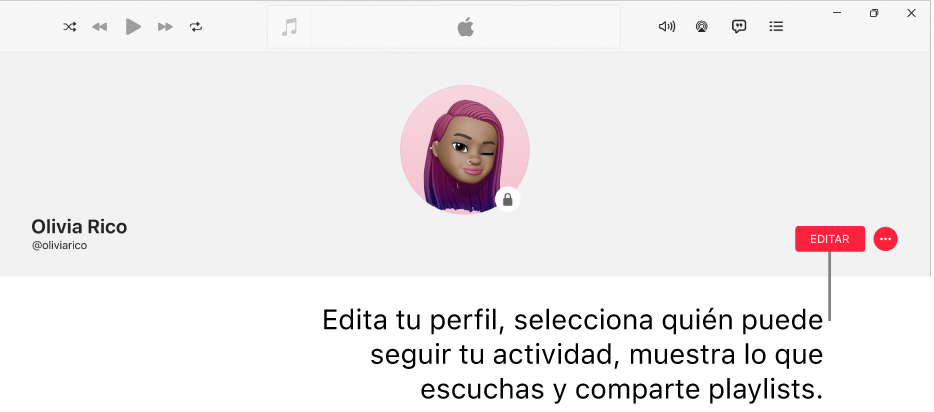Skip to the next track
This screenshot has height=412, width=934.
(165, 27)
